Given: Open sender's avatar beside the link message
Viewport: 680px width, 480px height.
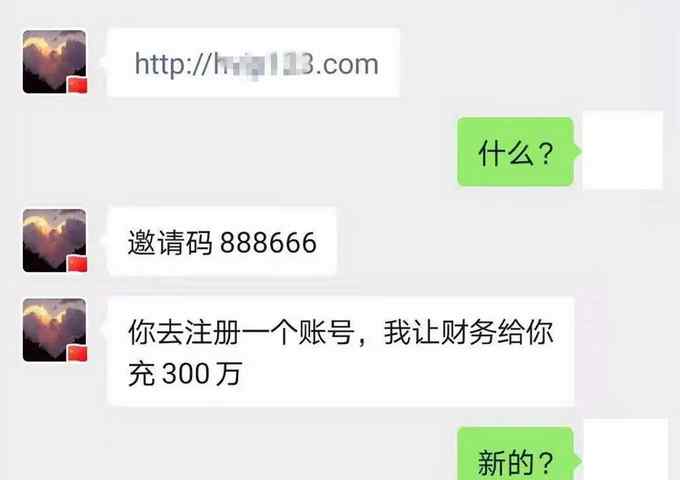Looking at the screenshot, I should tap(54, 62).
